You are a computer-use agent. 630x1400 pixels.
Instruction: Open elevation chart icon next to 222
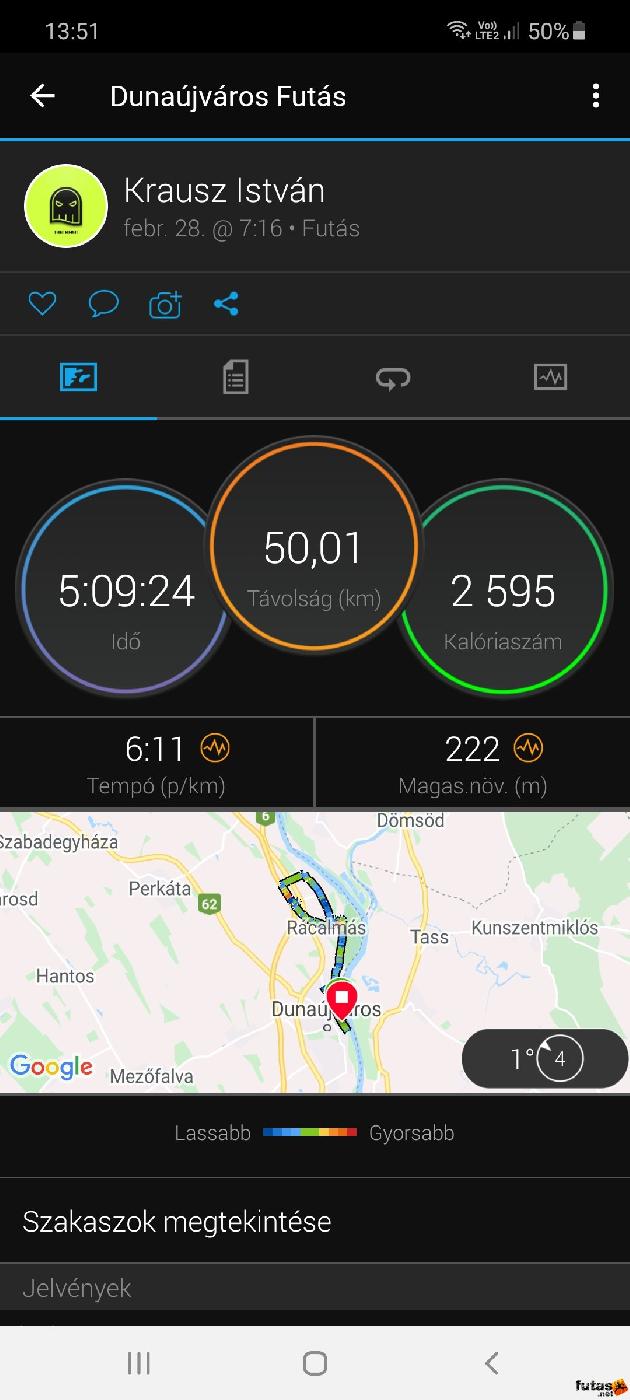coord(529,747)
